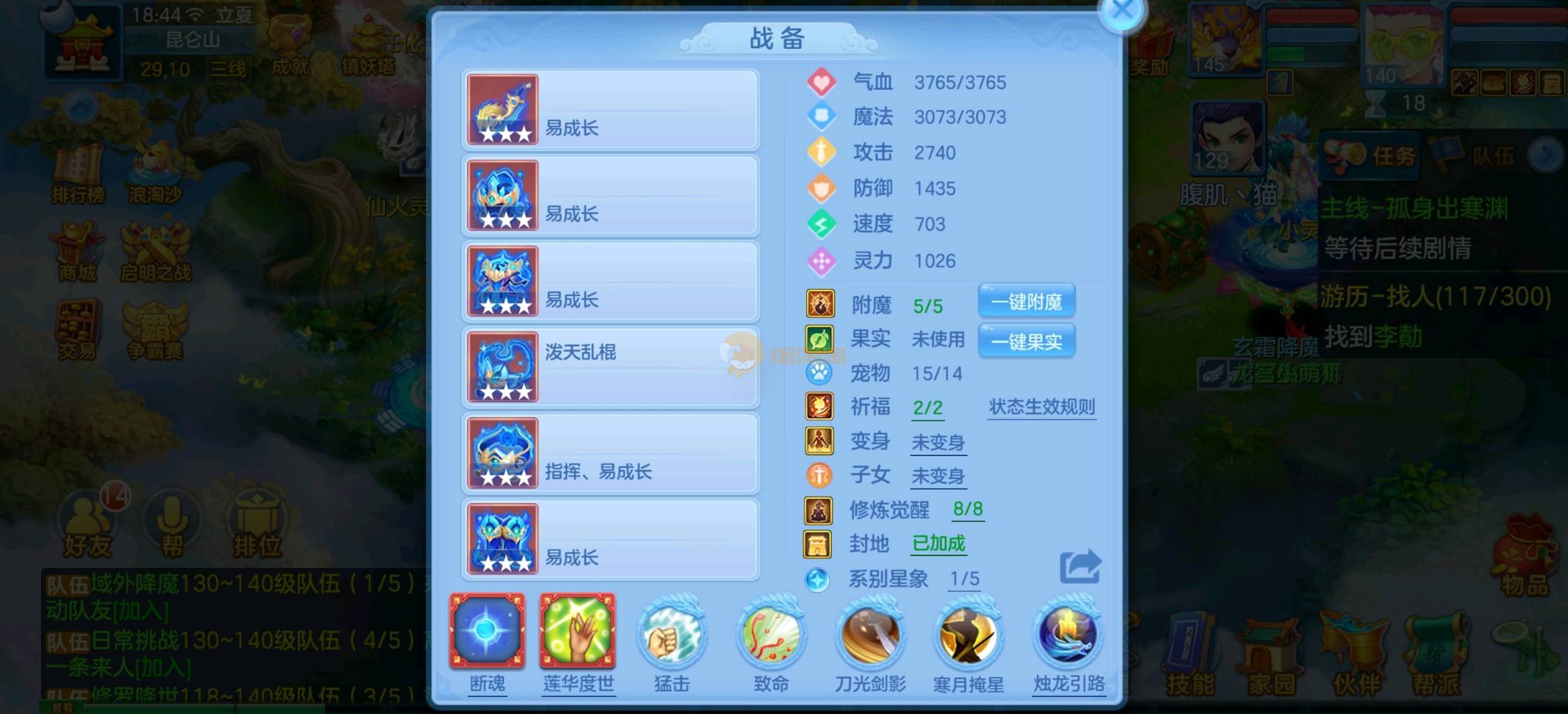Viewport: 1568px width, 714px height.
Task: Open the 泼天乱棍 equipment slot
Action: pos(611,368)
